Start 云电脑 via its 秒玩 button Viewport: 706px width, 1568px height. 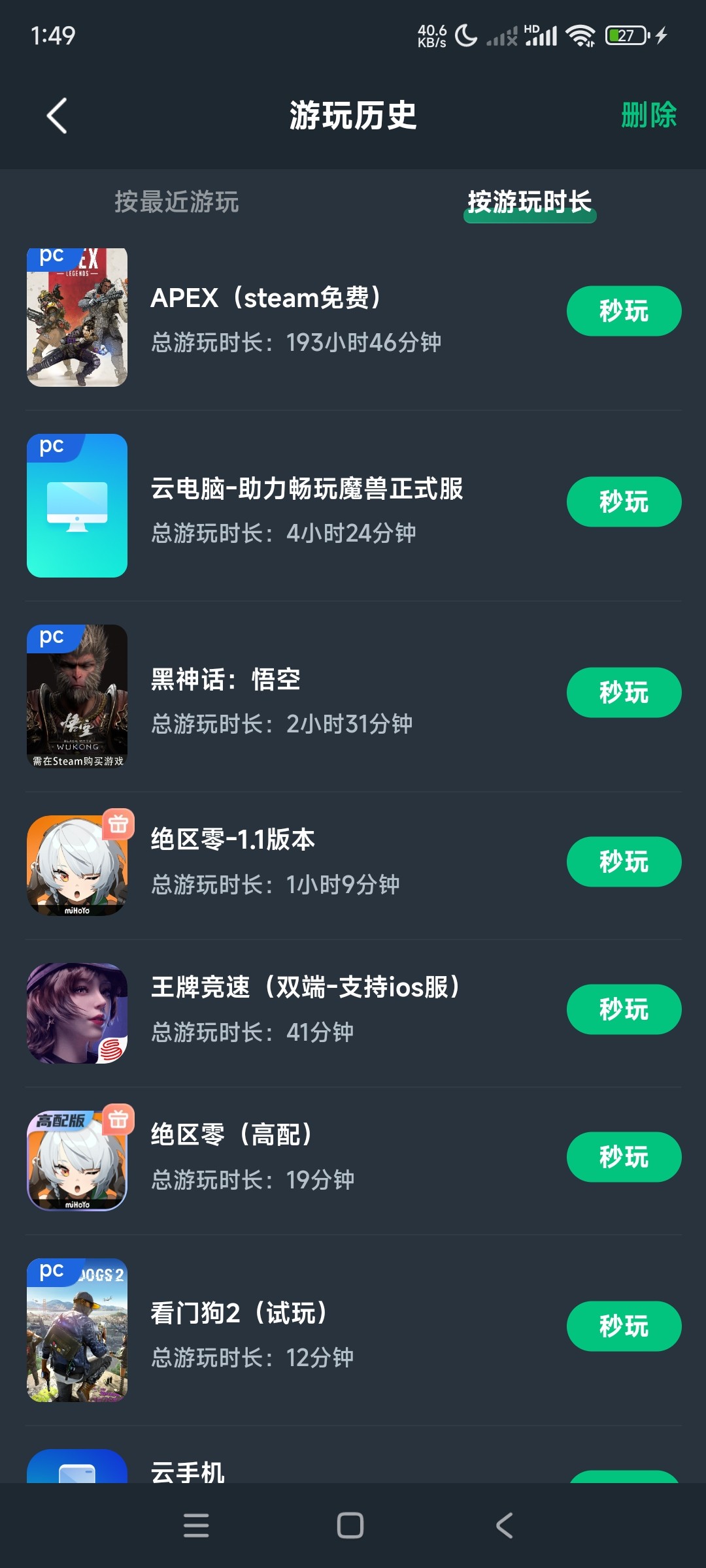pos(624,502)
